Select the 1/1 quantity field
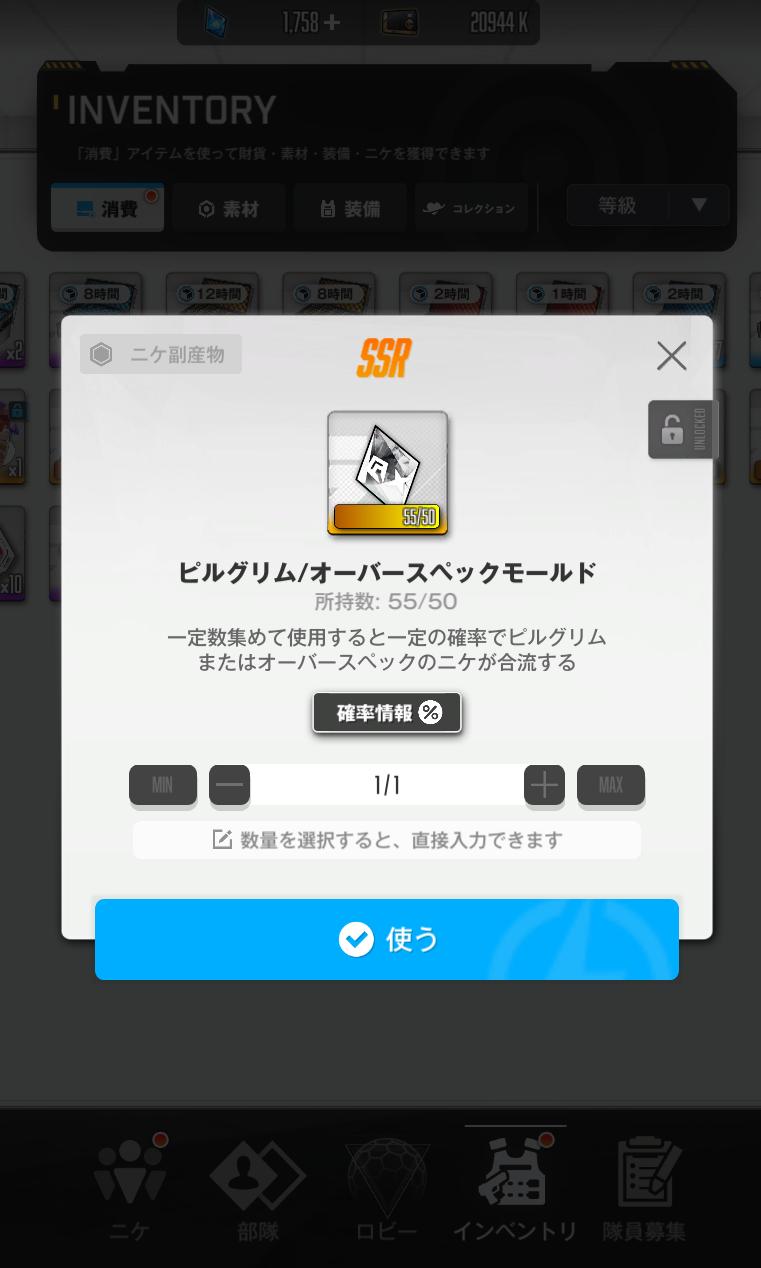 pyautogui.click(x=386, y=785)
